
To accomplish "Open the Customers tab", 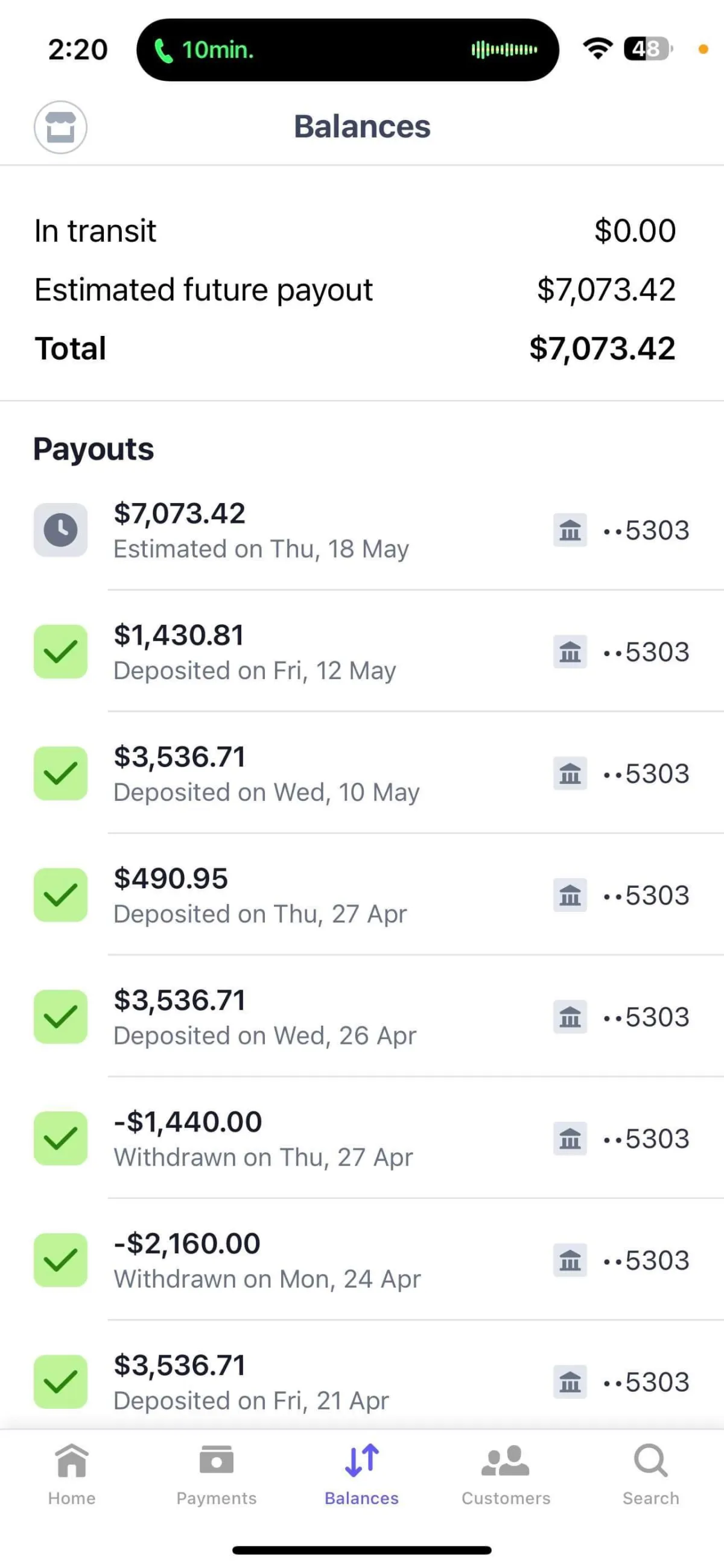I will click(506, 1475).
